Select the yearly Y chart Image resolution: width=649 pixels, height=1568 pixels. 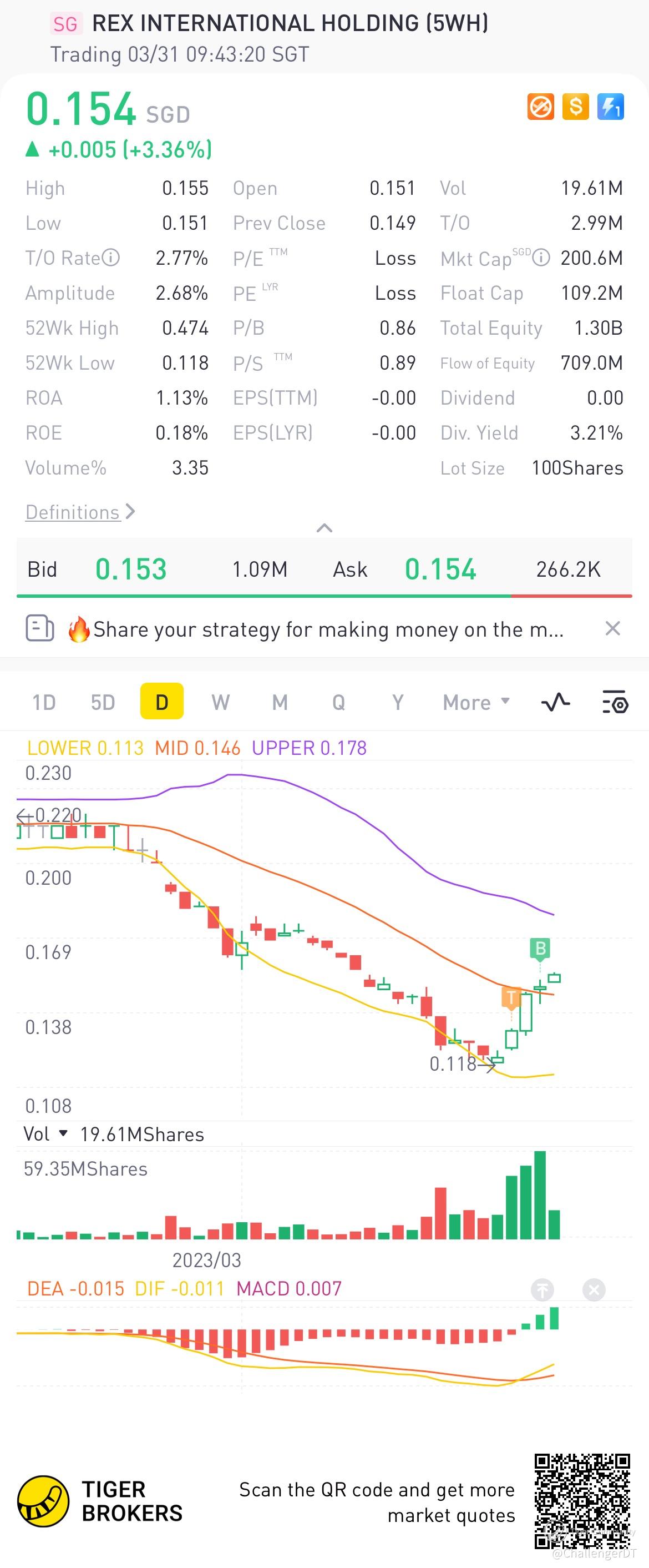tap(397, 703)
